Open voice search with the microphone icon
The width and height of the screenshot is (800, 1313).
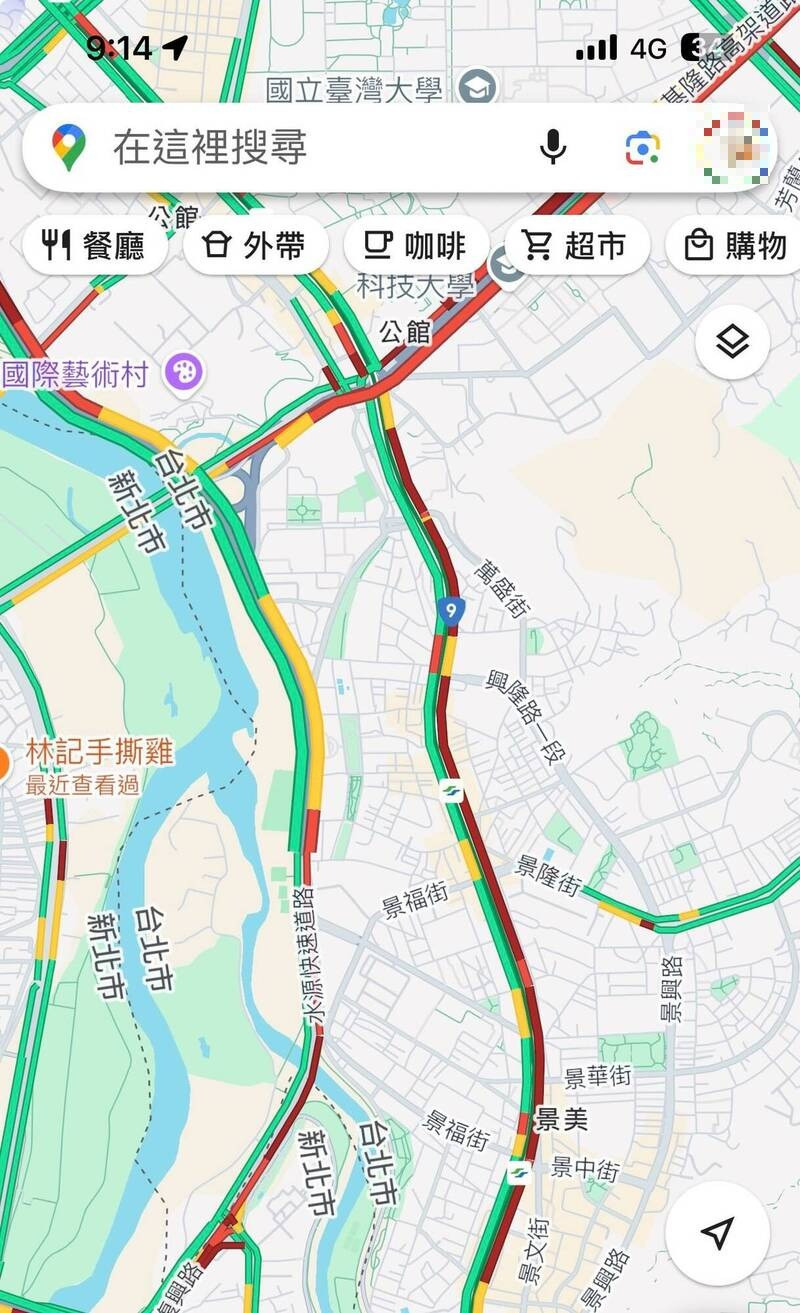[x=554, y=146]
